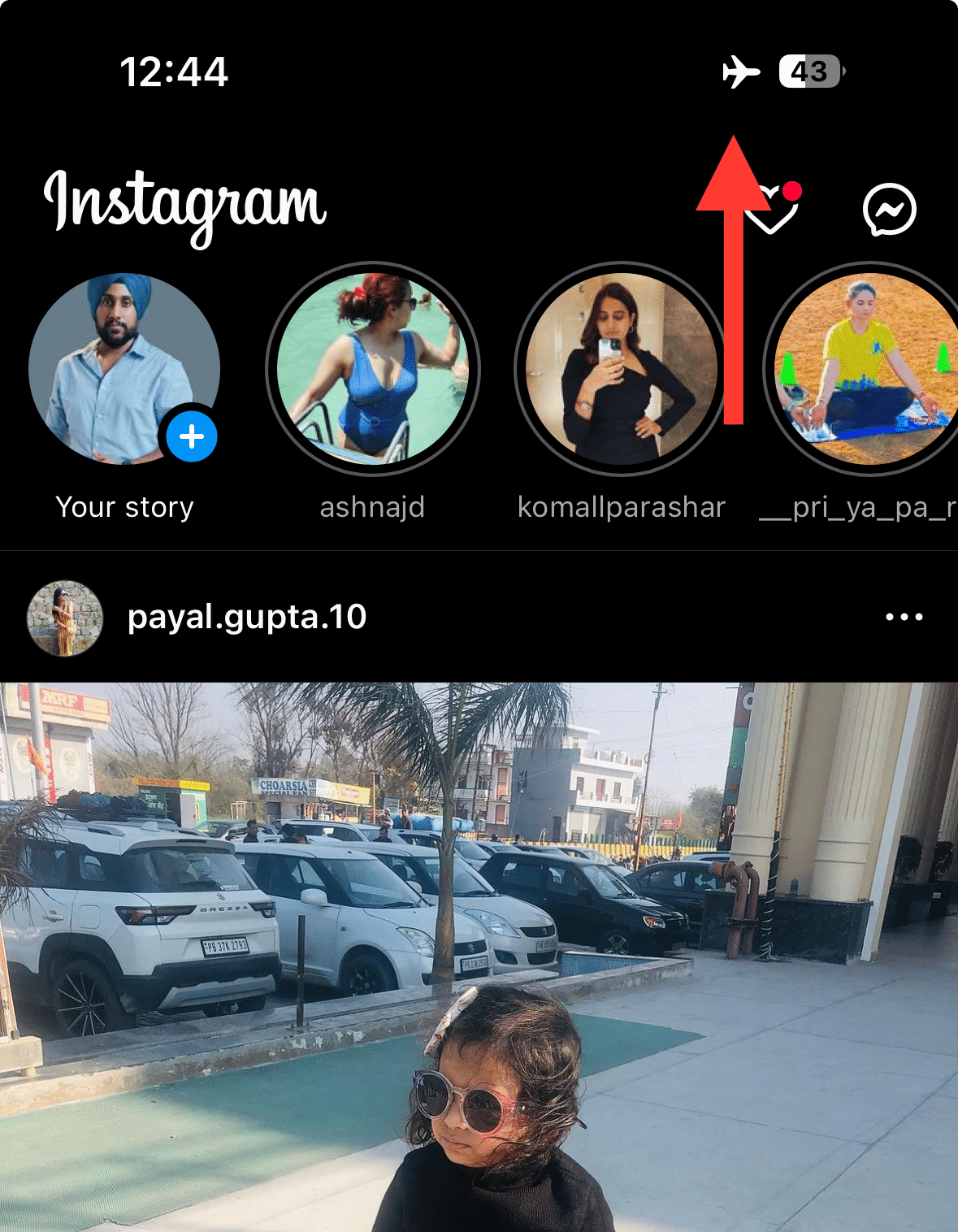View komallparashar's story
Image resolution: width=958 pixels, height=1232 pixels.
coord(621,368)
